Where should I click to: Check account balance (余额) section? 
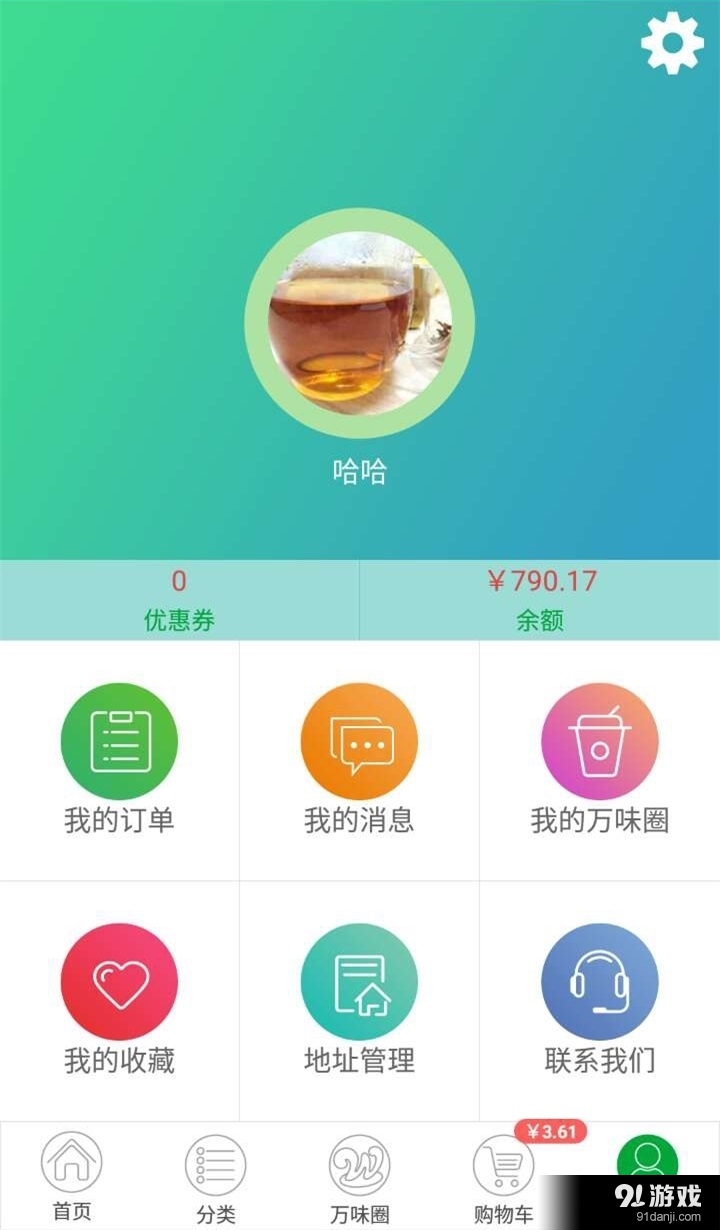pyautogui.click(x=539, y=598)
